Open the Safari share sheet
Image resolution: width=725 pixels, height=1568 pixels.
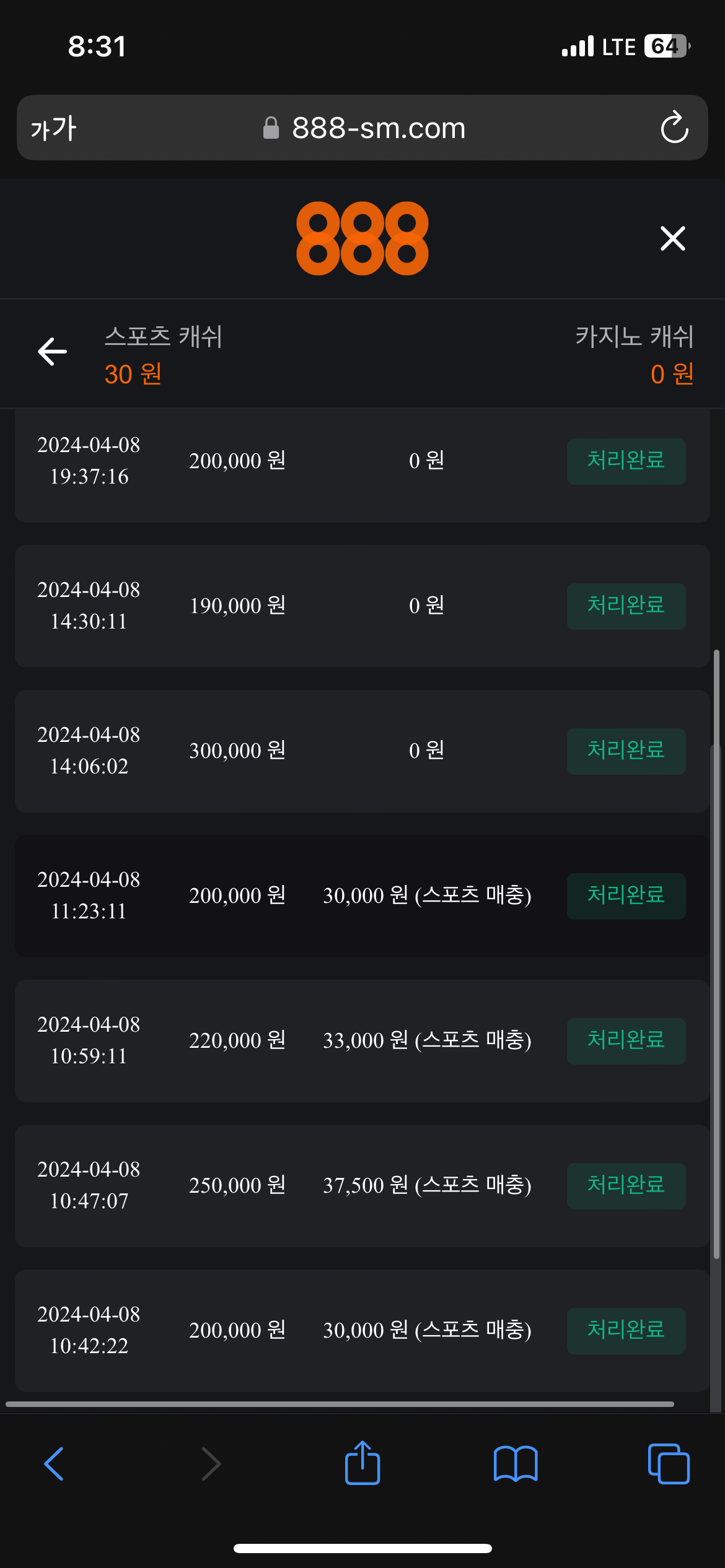(x=362, y=1463)
